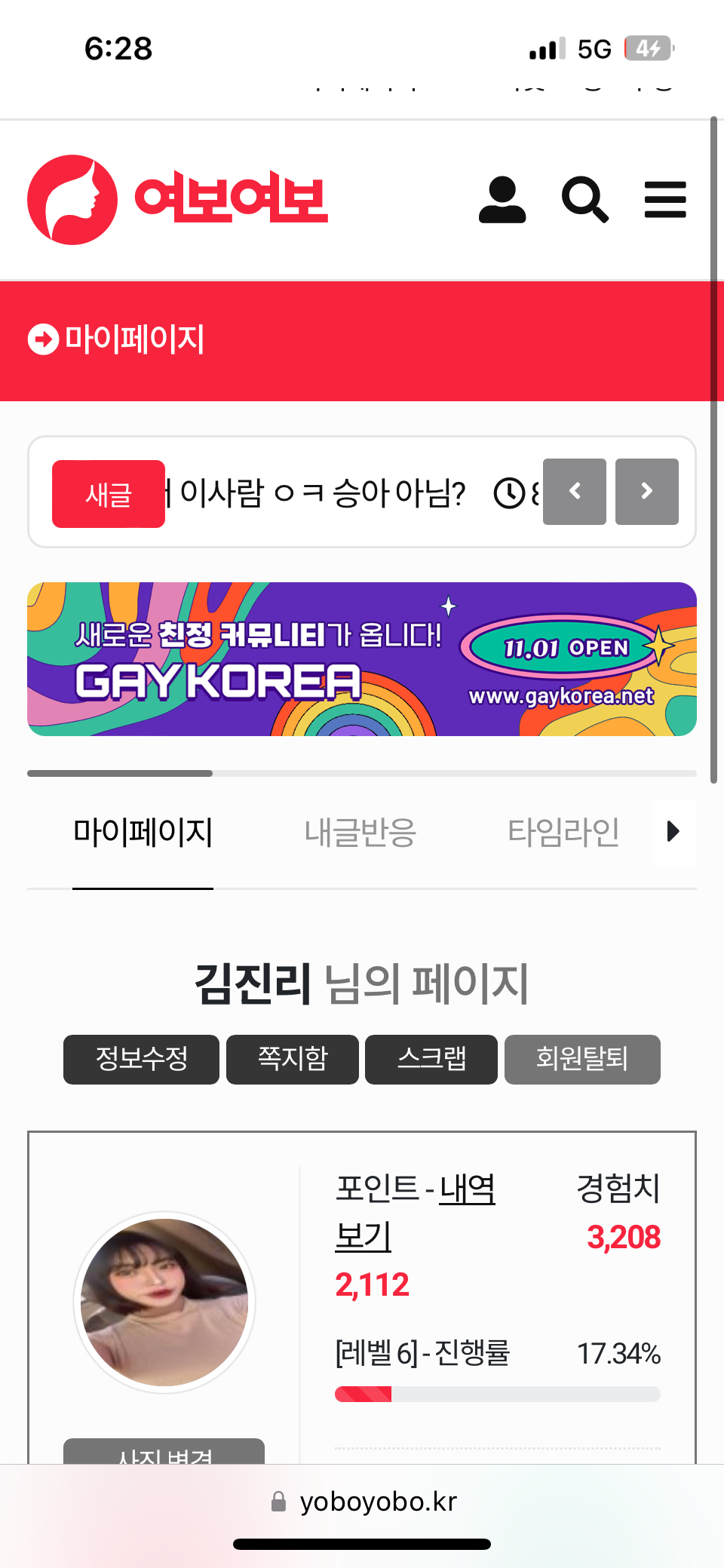Reveal more tabs with the right arrow
Screen dimensions: 724x1568
click(673, 832)
